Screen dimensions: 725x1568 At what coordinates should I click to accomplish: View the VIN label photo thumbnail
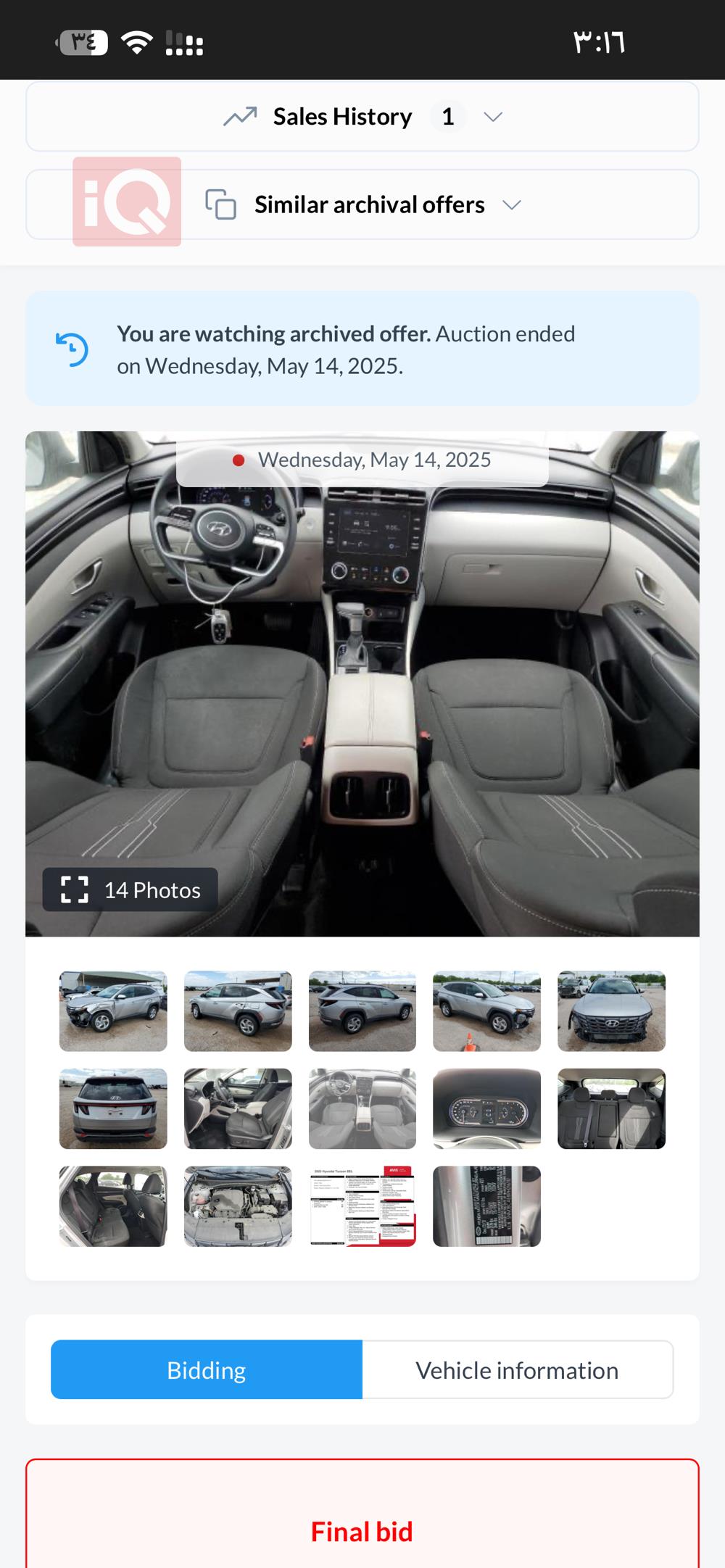tap(486, 1206)
